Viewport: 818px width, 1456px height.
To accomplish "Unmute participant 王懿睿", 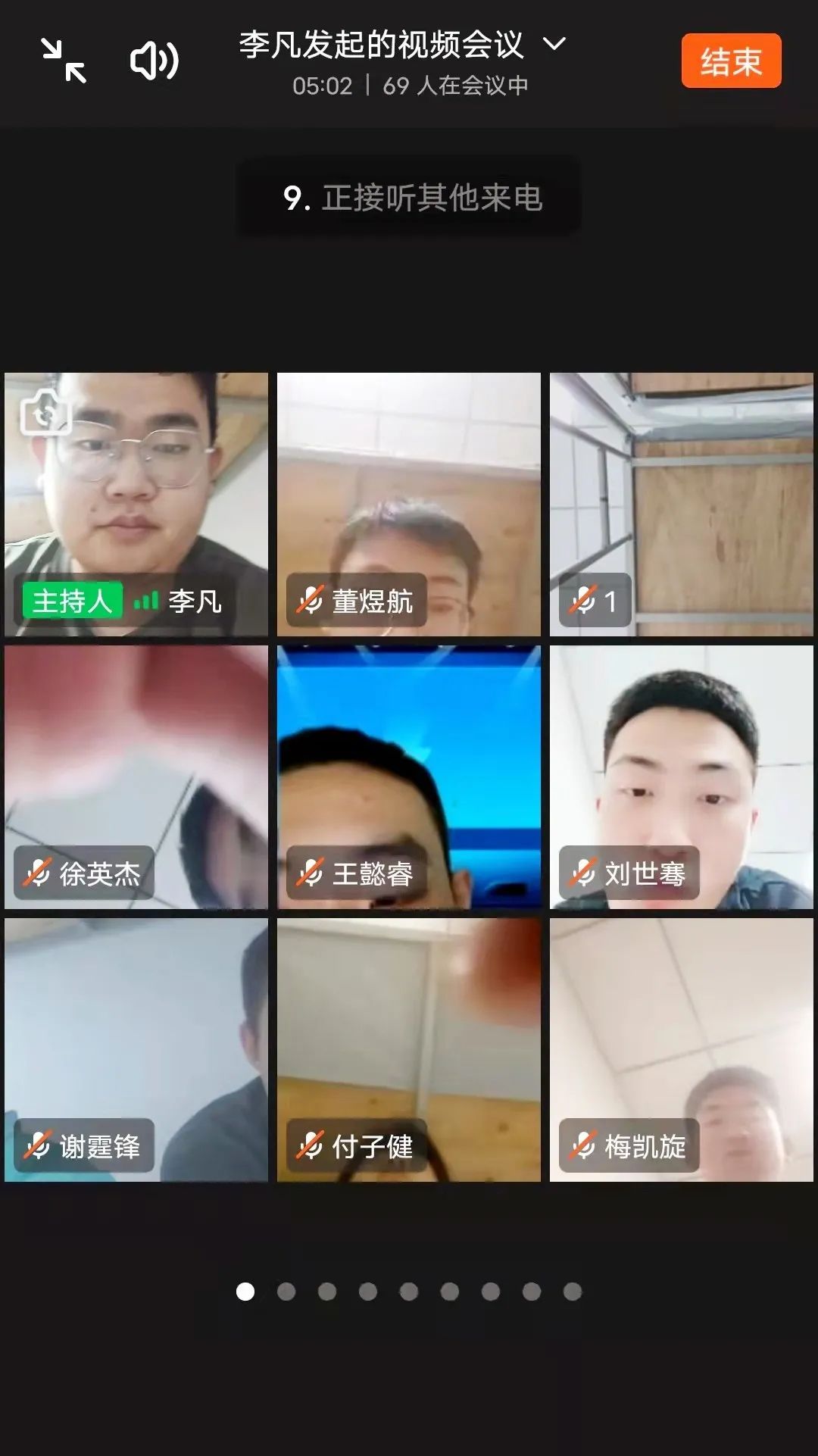I will pyautogui.click(x=311, y=873).
